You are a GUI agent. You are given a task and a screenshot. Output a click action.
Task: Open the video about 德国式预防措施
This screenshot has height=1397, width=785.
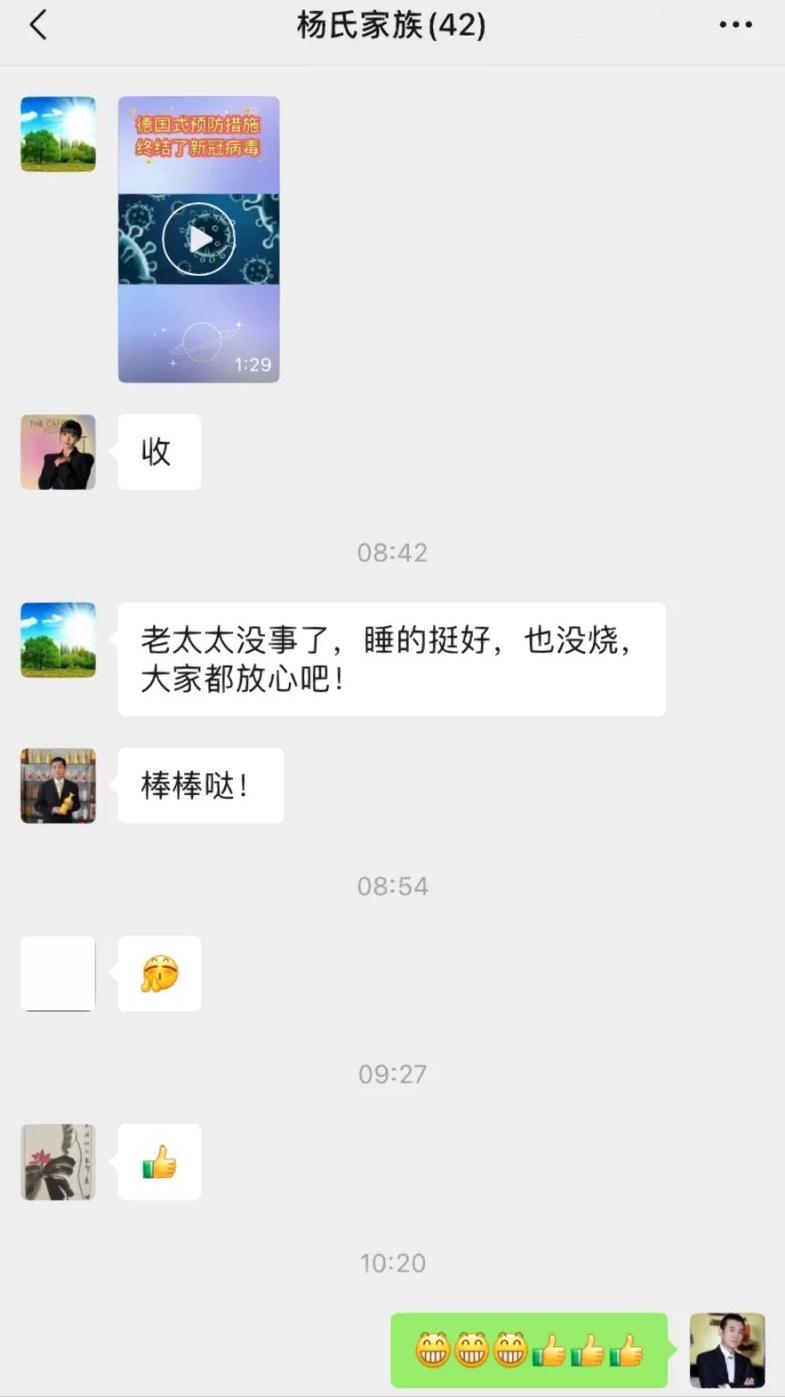pyautogui.click(x=198, y=238)
